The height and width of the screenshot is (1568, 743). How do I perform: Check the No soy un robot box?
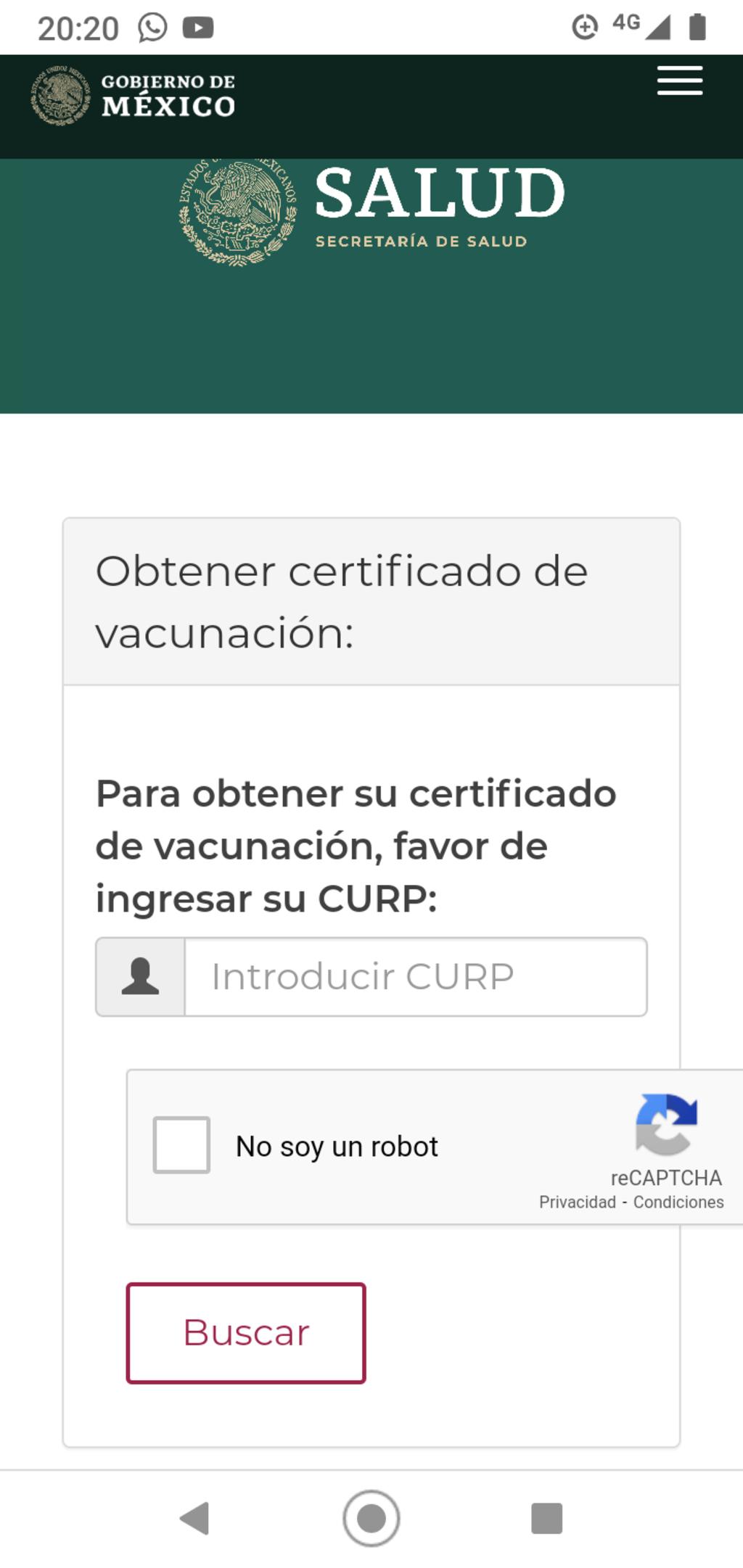pyautogui.click(x=181, y=1144)
